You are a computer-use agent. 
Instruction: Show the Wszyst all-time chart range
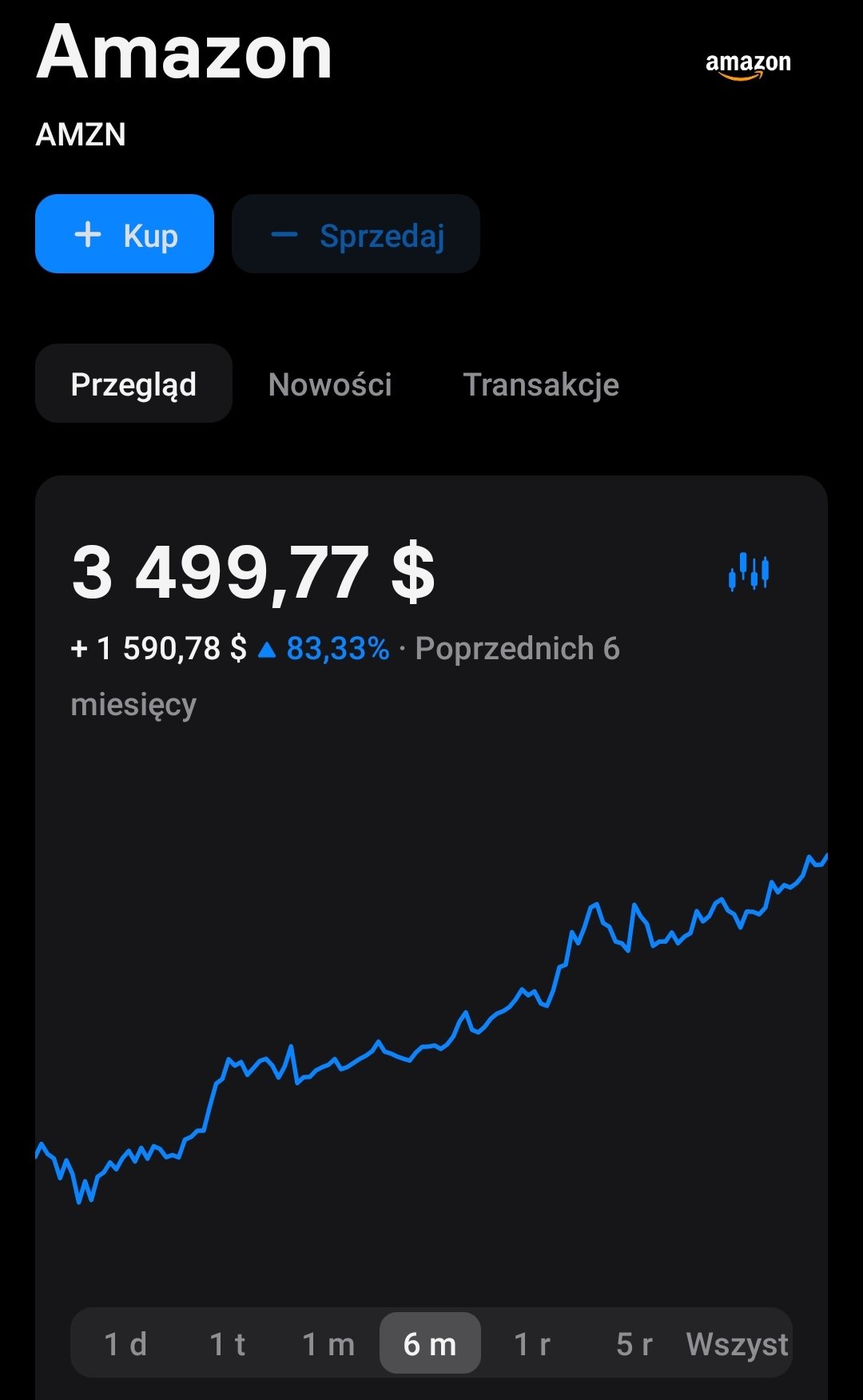click(x=737, y=1344)
